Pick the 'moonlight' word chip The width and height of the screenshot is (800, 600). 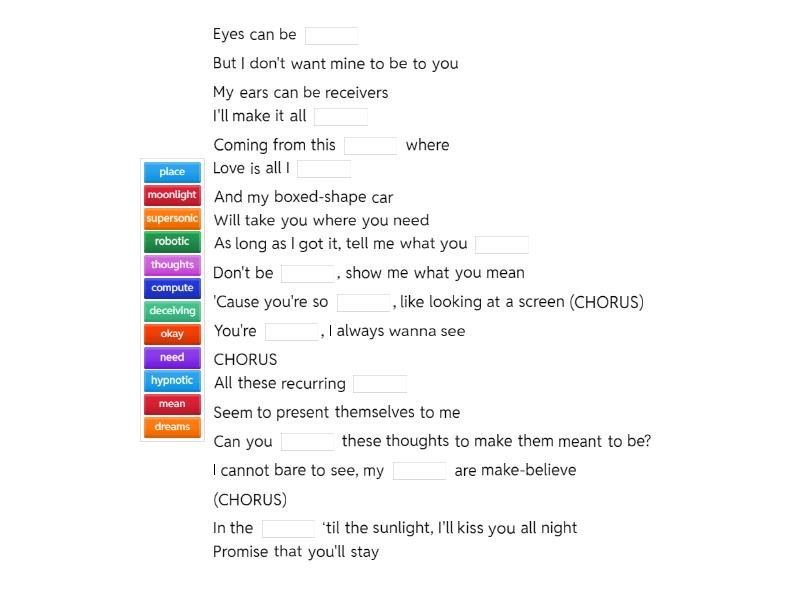point(172,195)
